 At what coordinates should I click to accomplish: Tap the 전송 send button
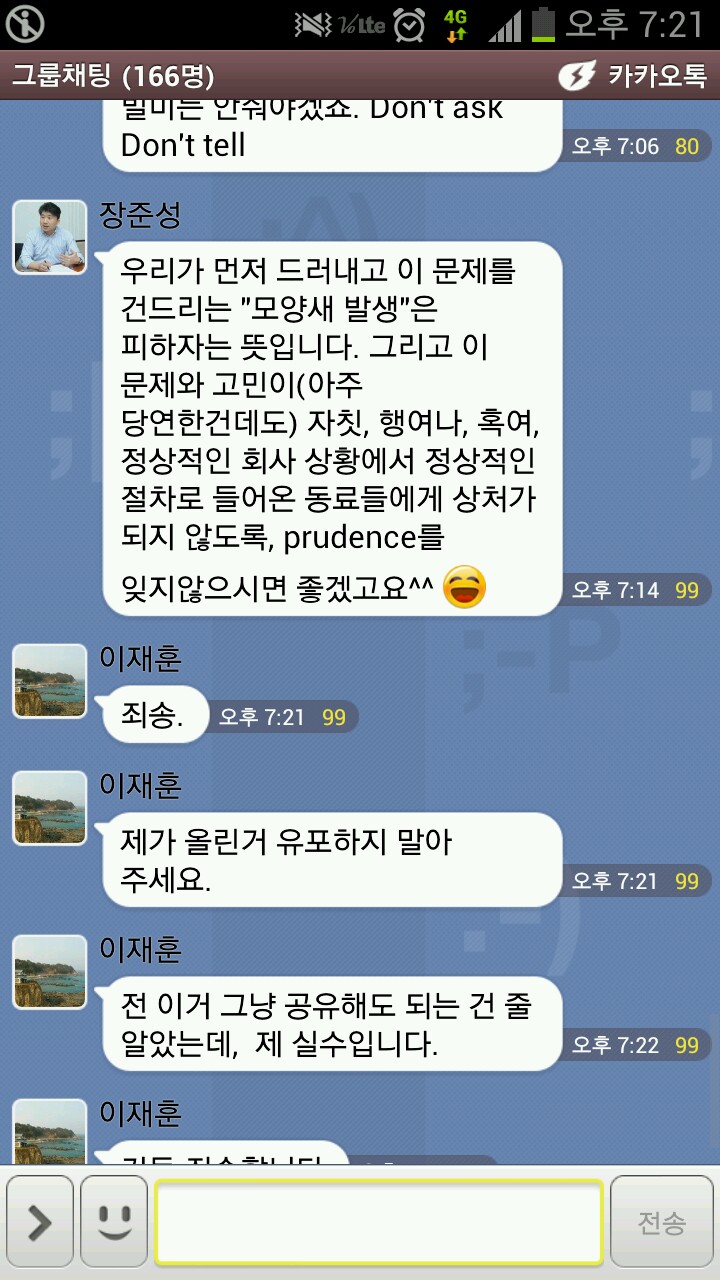[661, 1222]
